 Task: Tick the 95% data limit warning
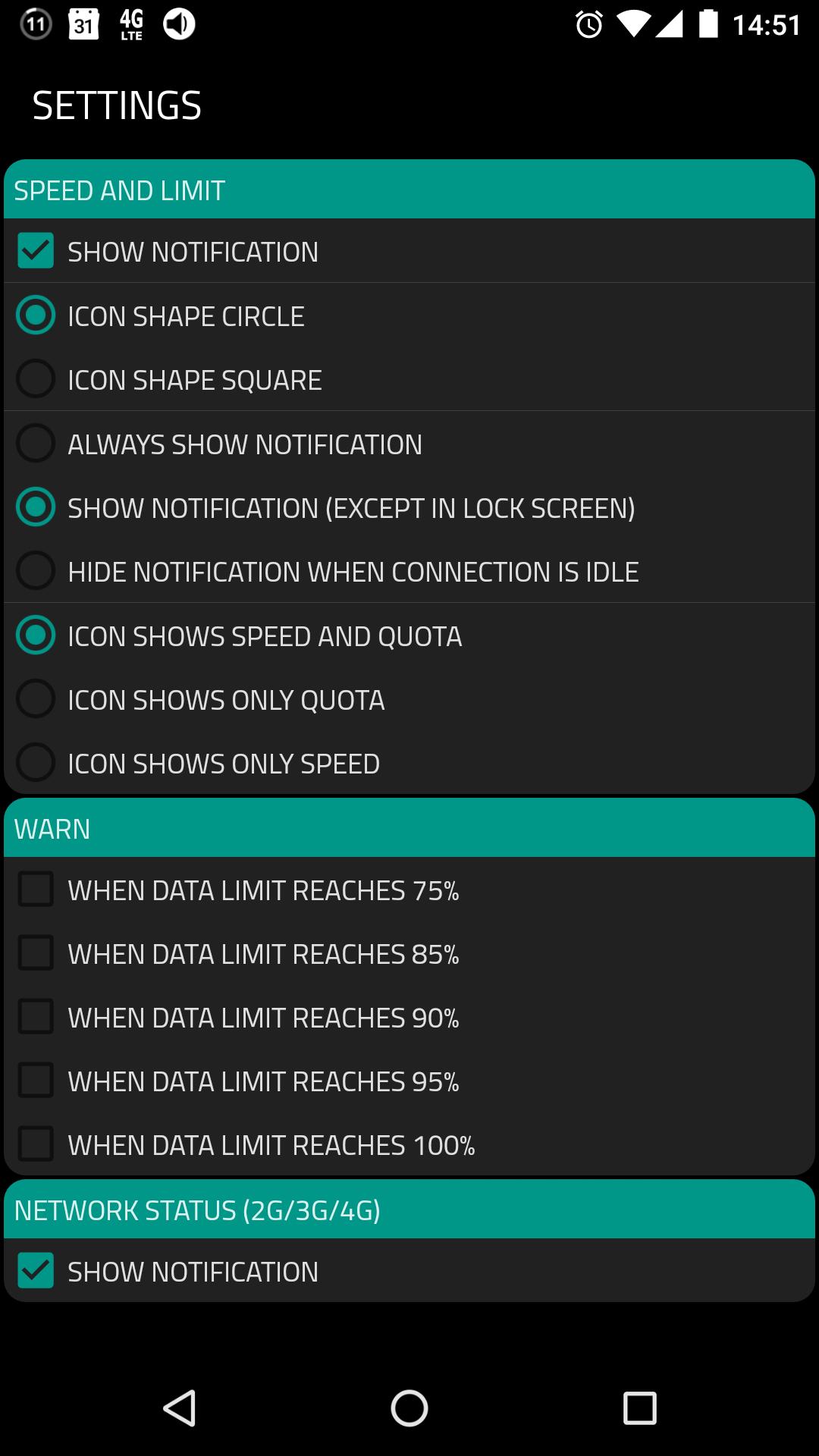coord(36,1081)
